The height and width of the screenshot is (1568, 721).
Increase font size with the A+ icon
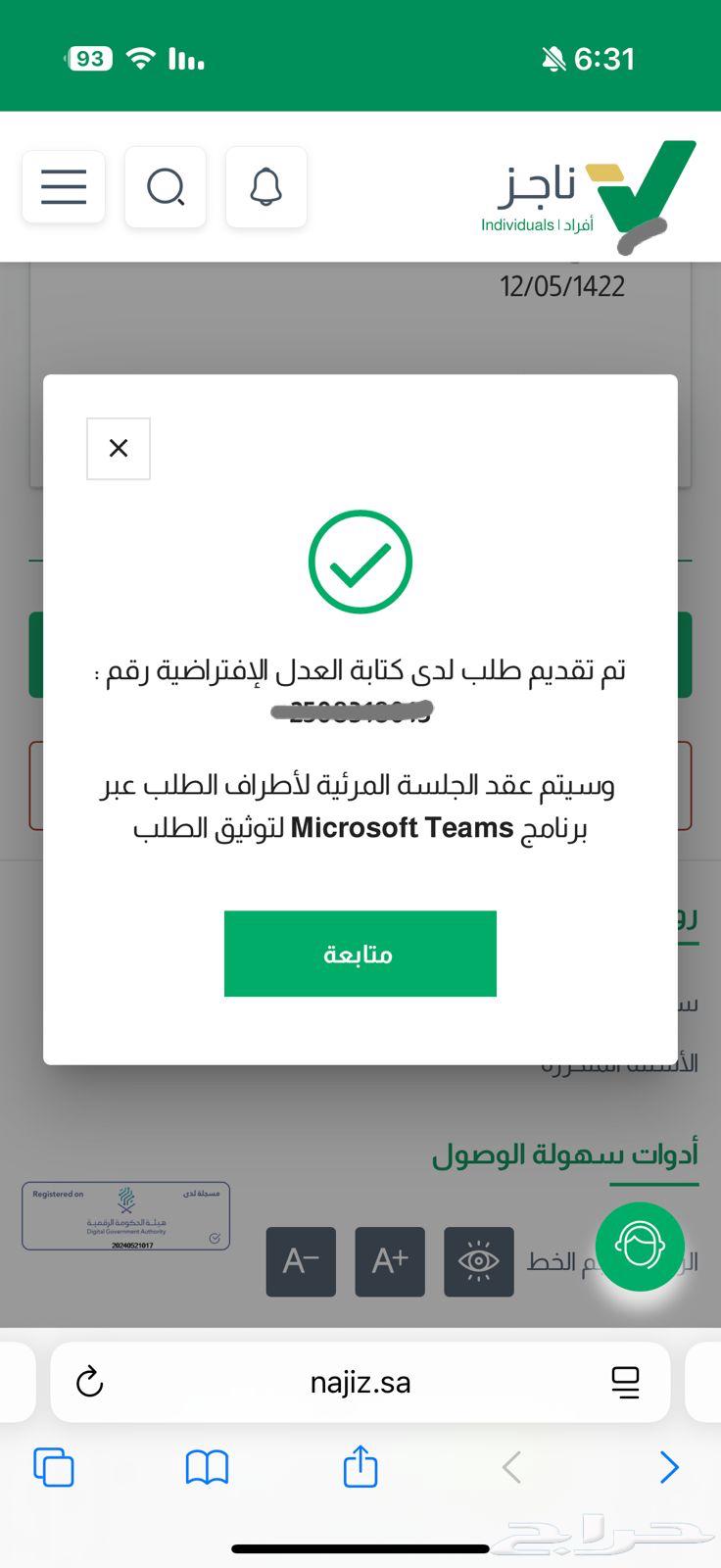point(389,1261)
